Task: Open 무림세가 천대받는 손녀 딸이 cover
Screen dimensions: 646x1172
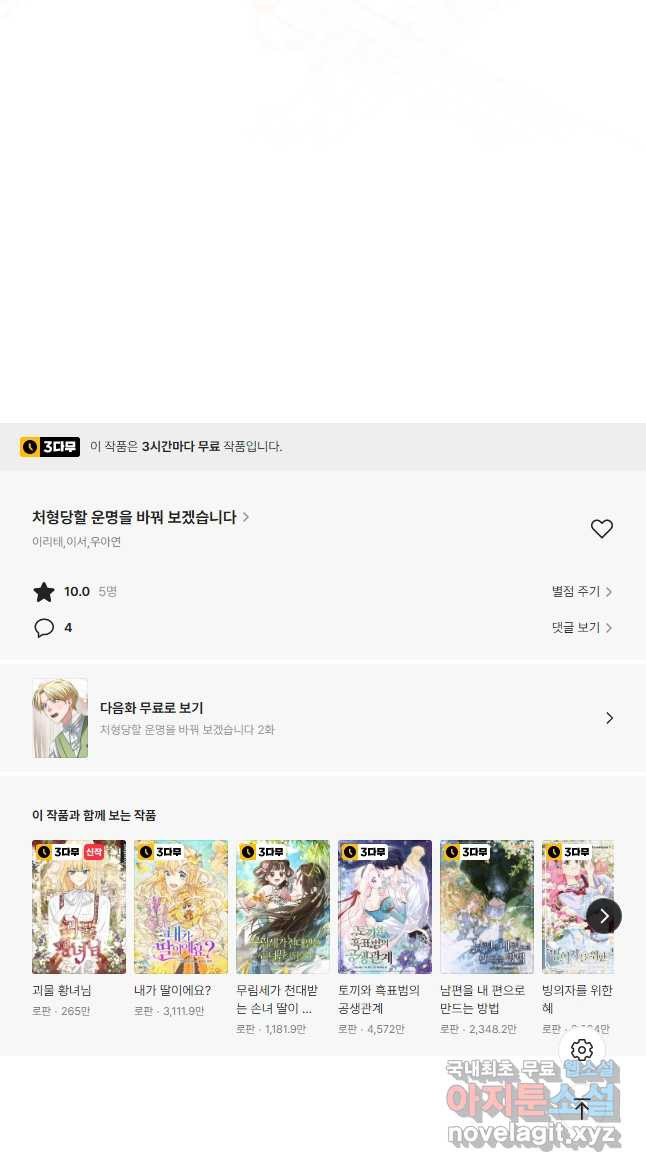Action: pos(283,907)
